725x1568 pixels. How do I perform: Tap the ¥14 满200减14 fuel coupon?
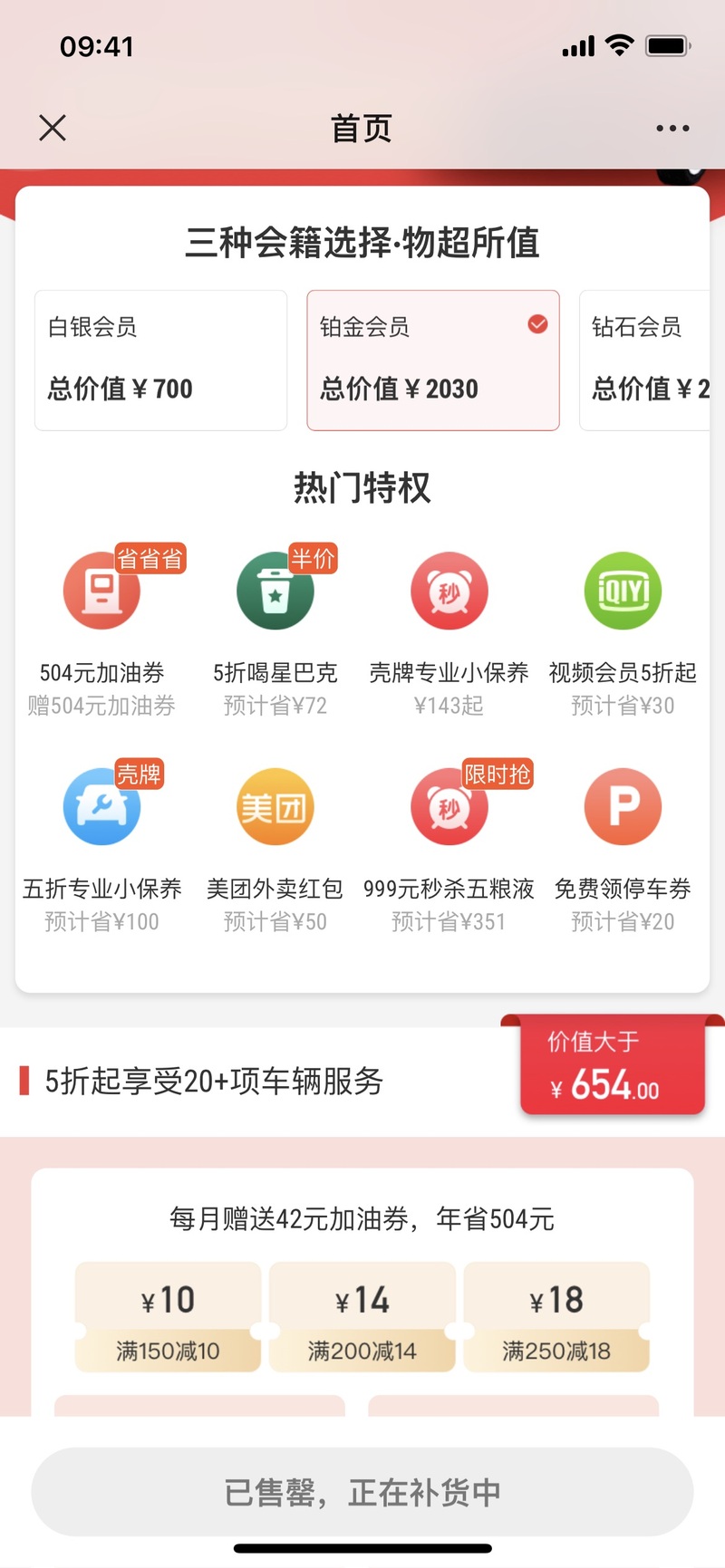coord(362,1317)
